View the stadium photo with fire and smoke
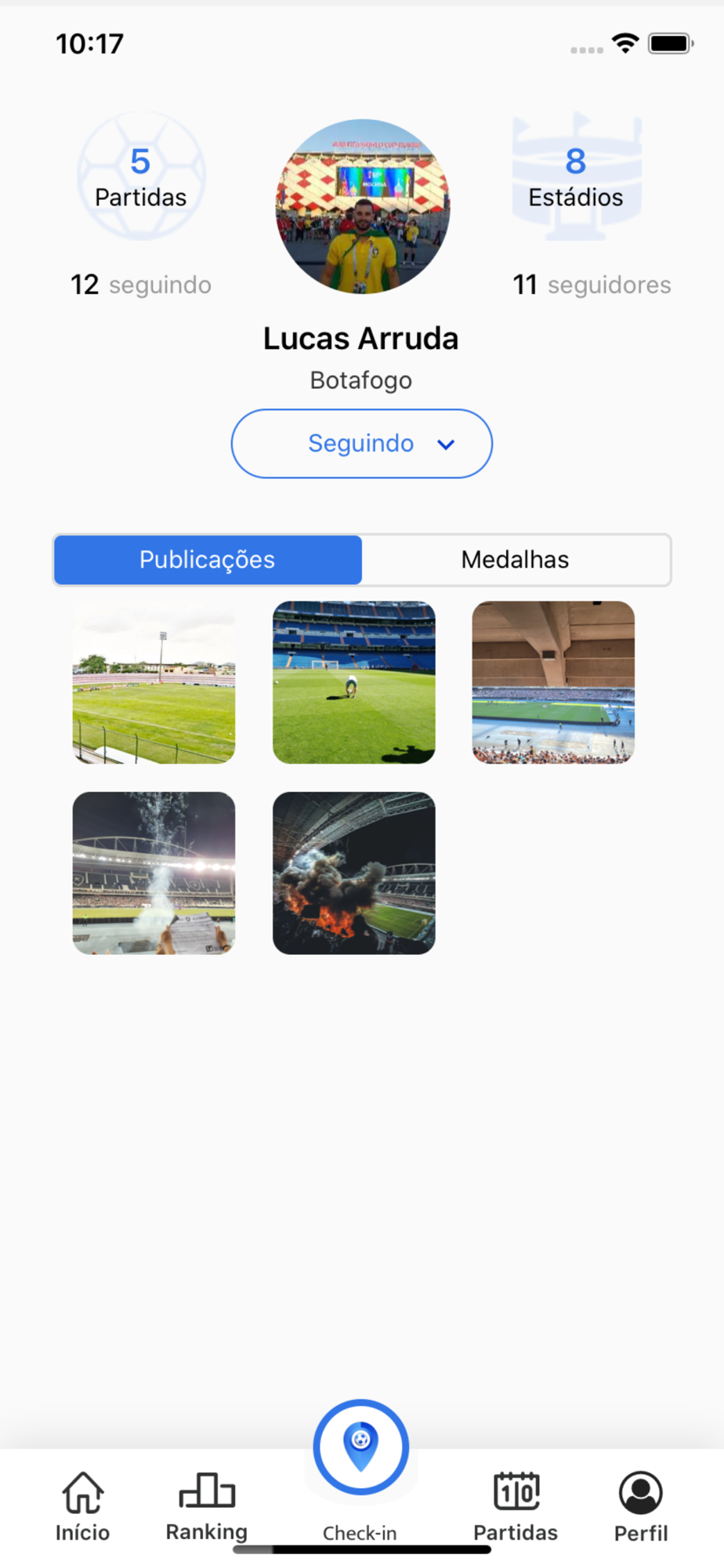This screenshot has width=724, height=1568. pos(353,873)
